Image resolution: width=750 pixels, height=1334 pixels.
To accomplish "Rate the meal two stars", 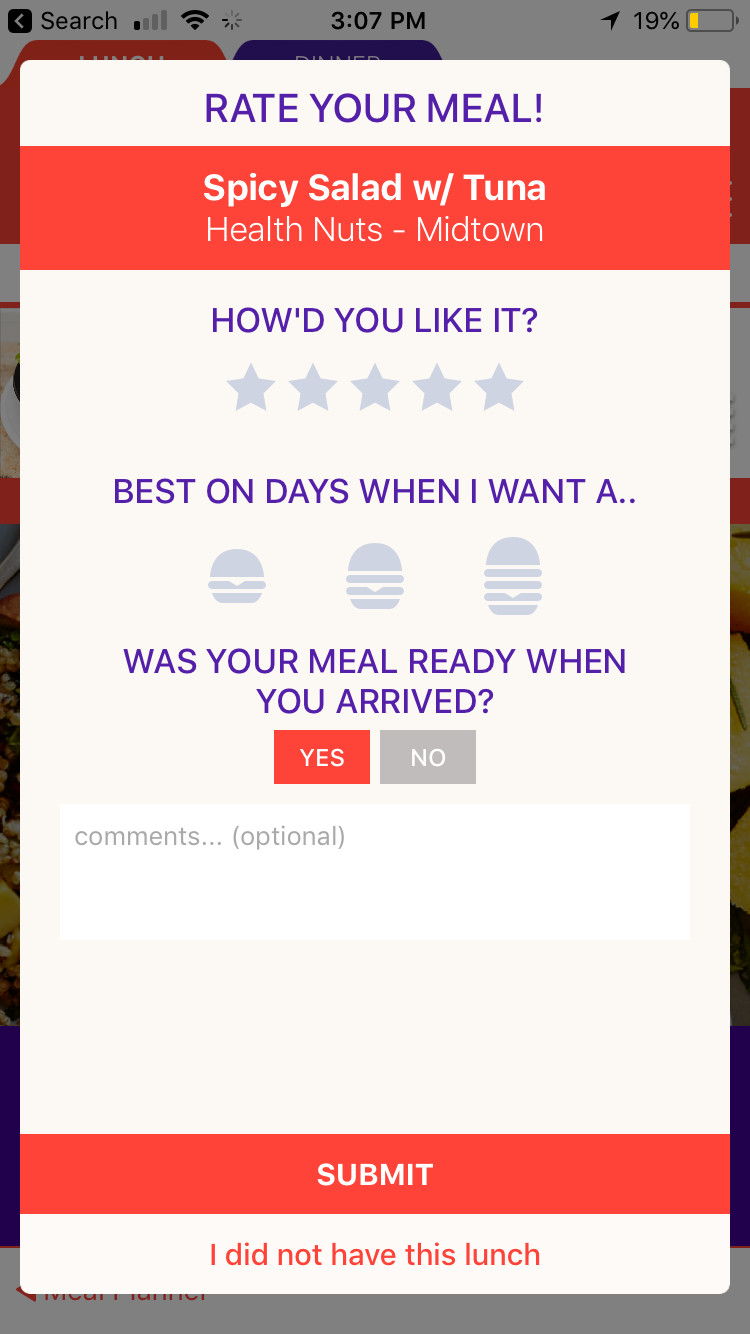I will pos(313,388).
